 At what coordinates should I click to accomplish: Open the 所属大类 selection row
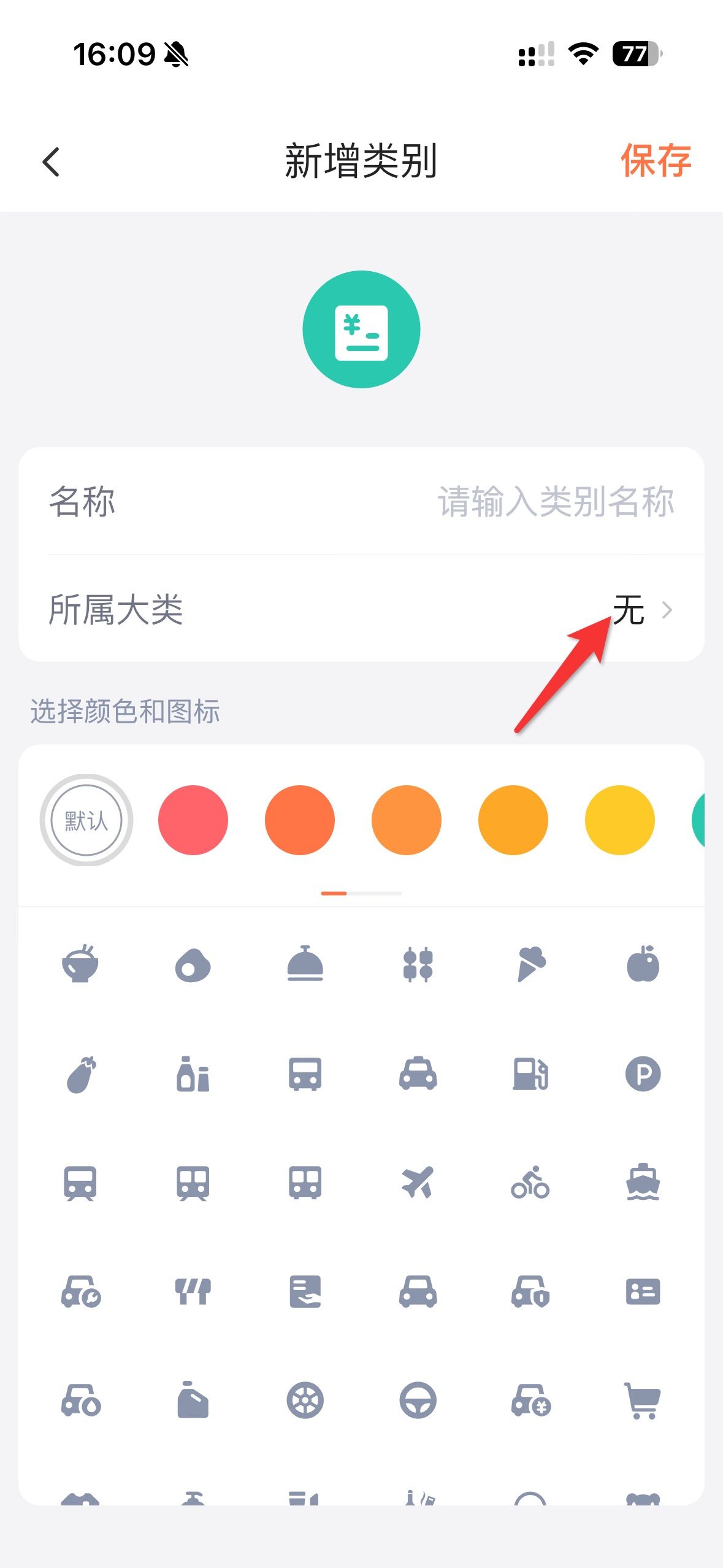361,610
